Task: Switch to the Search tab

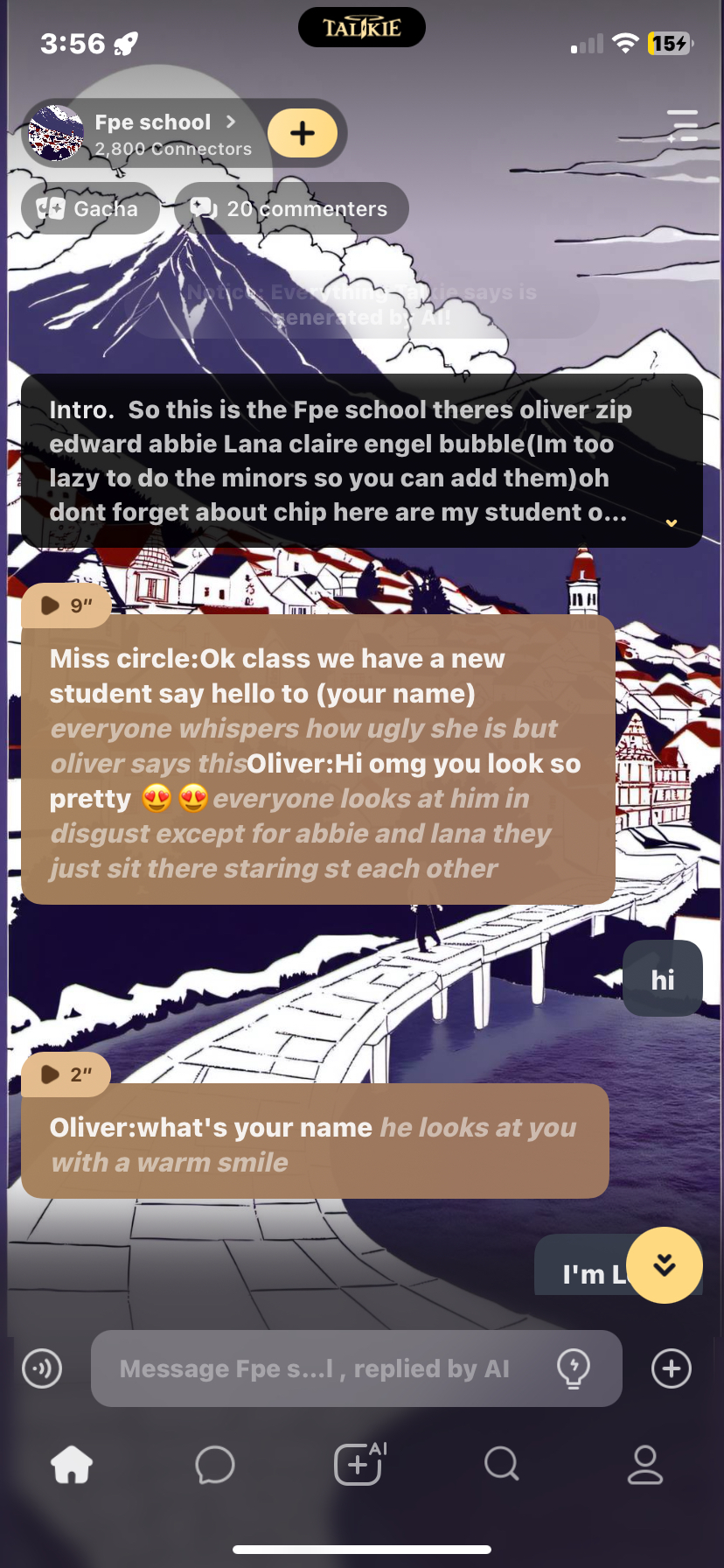Action: click(x=502, y=1465)
